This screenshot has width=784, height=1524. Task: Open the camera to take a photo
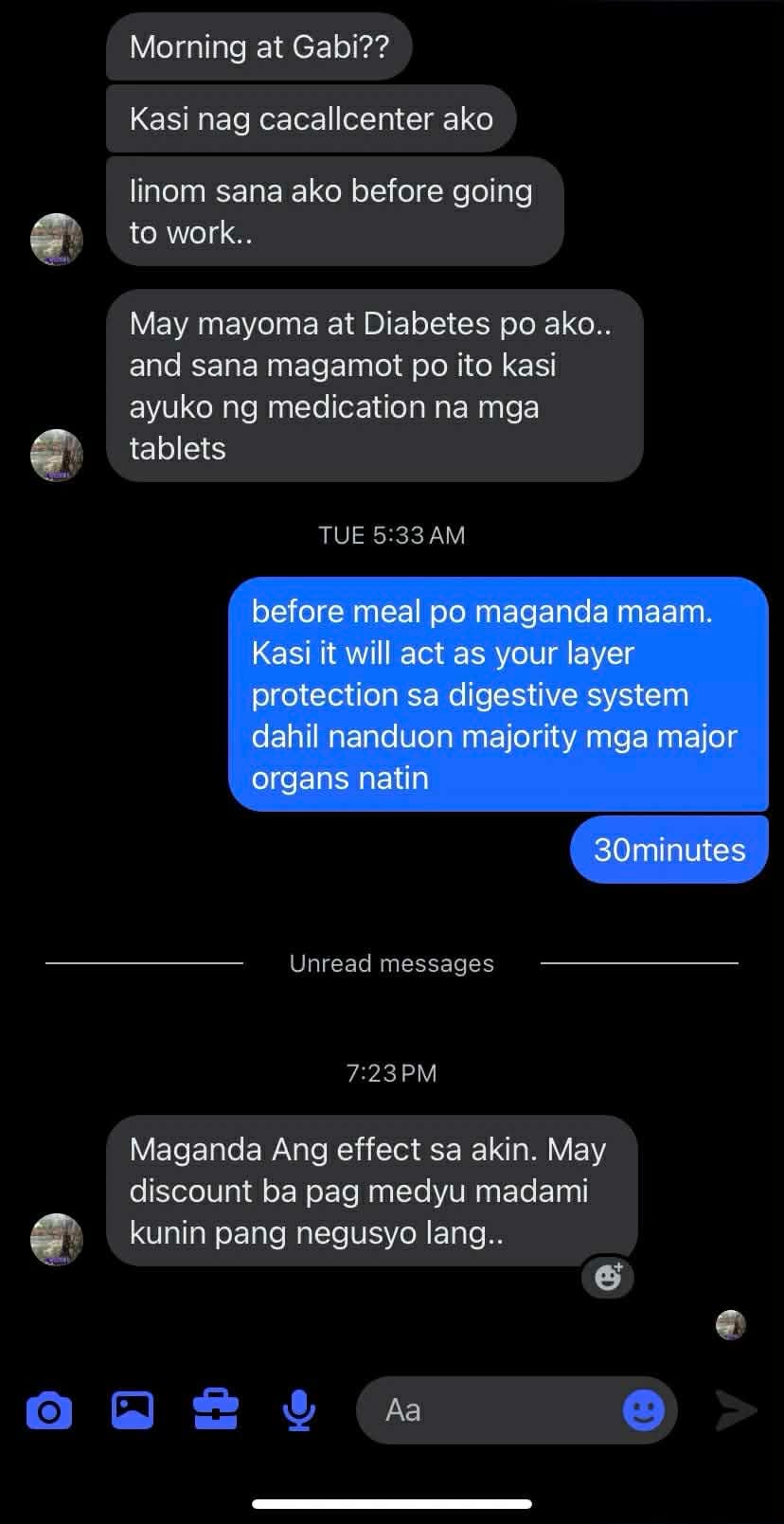[49, 1410]
